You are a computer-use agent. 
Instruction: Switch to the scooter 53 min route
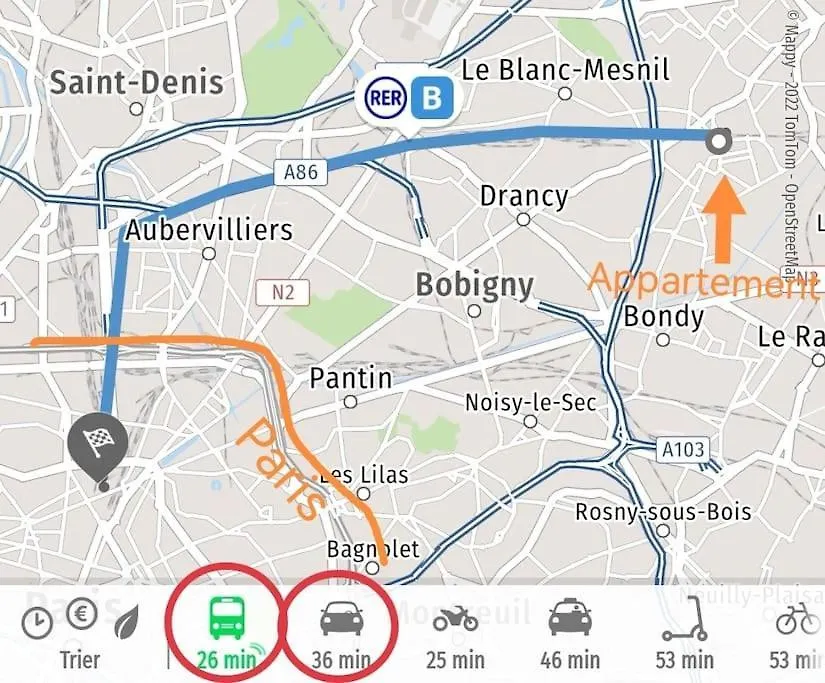coord(685,632)
